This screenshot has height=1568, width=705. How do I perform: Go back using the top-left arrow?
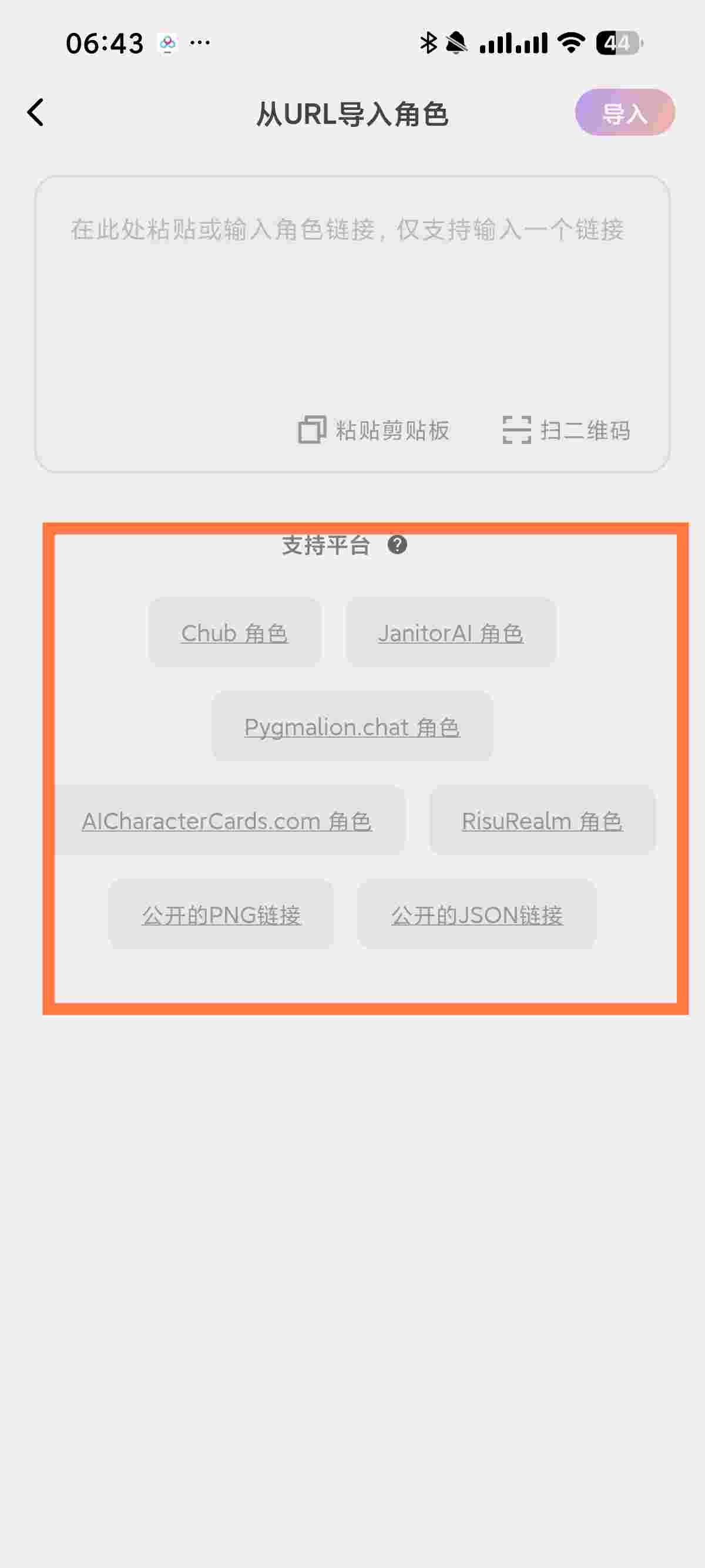click(35, 113)
